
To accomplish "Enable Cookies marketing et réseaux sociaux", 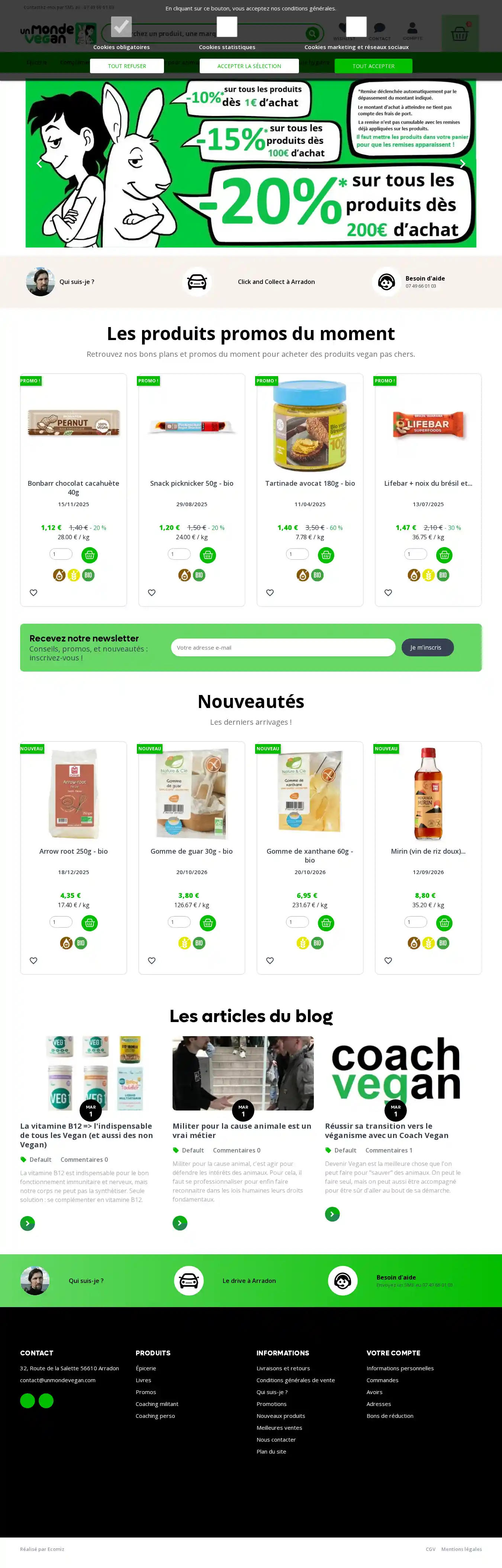I will pyautogui.click(x=356, y=27).
